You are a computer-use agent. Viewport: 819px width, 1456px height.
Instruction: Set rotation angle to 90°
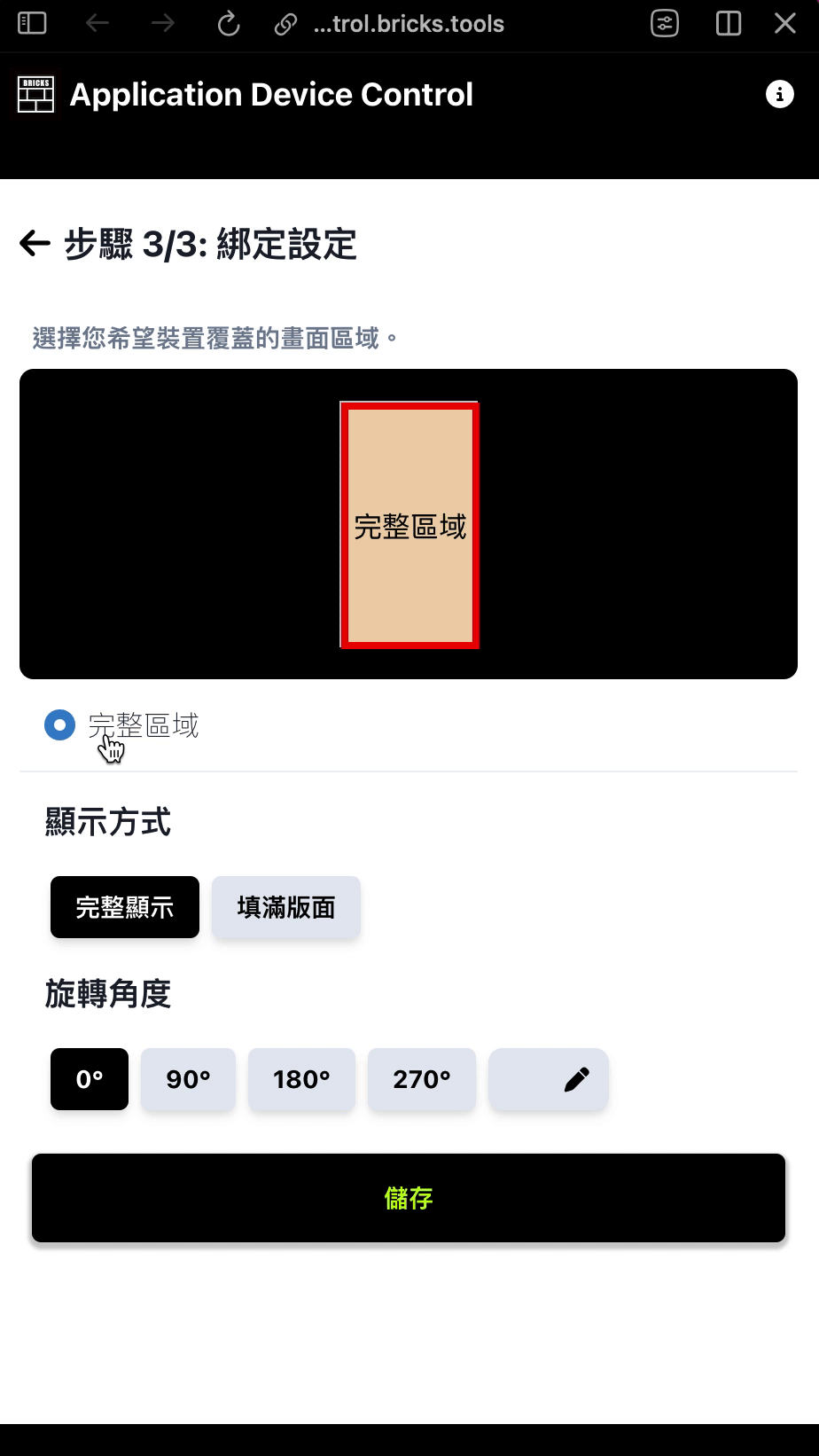188,1079
